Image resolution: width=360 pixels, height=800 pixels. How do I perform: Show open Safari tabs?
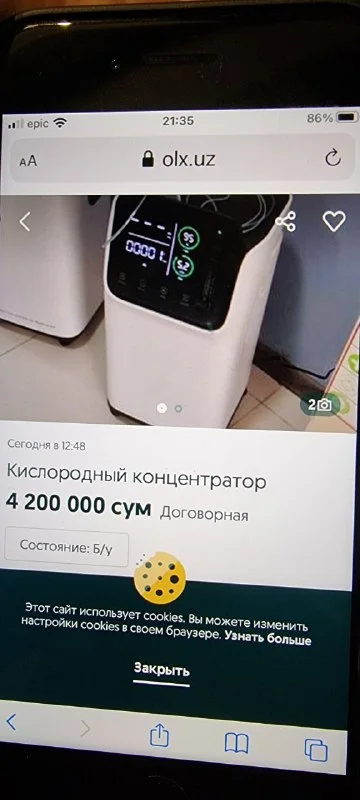click(316, 751)
